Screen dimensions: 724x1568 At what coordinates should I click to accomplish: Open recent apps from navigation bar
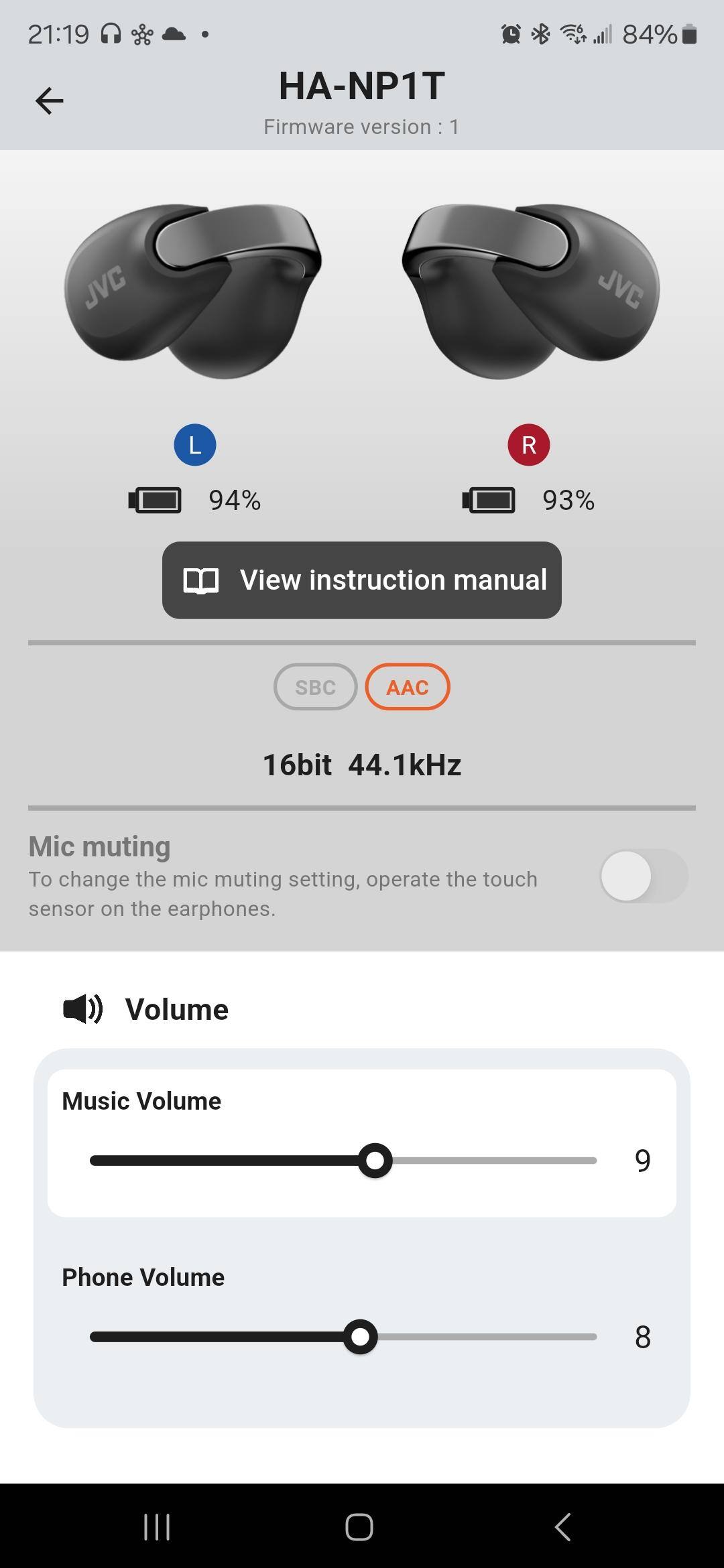[x=157, y=1527]
